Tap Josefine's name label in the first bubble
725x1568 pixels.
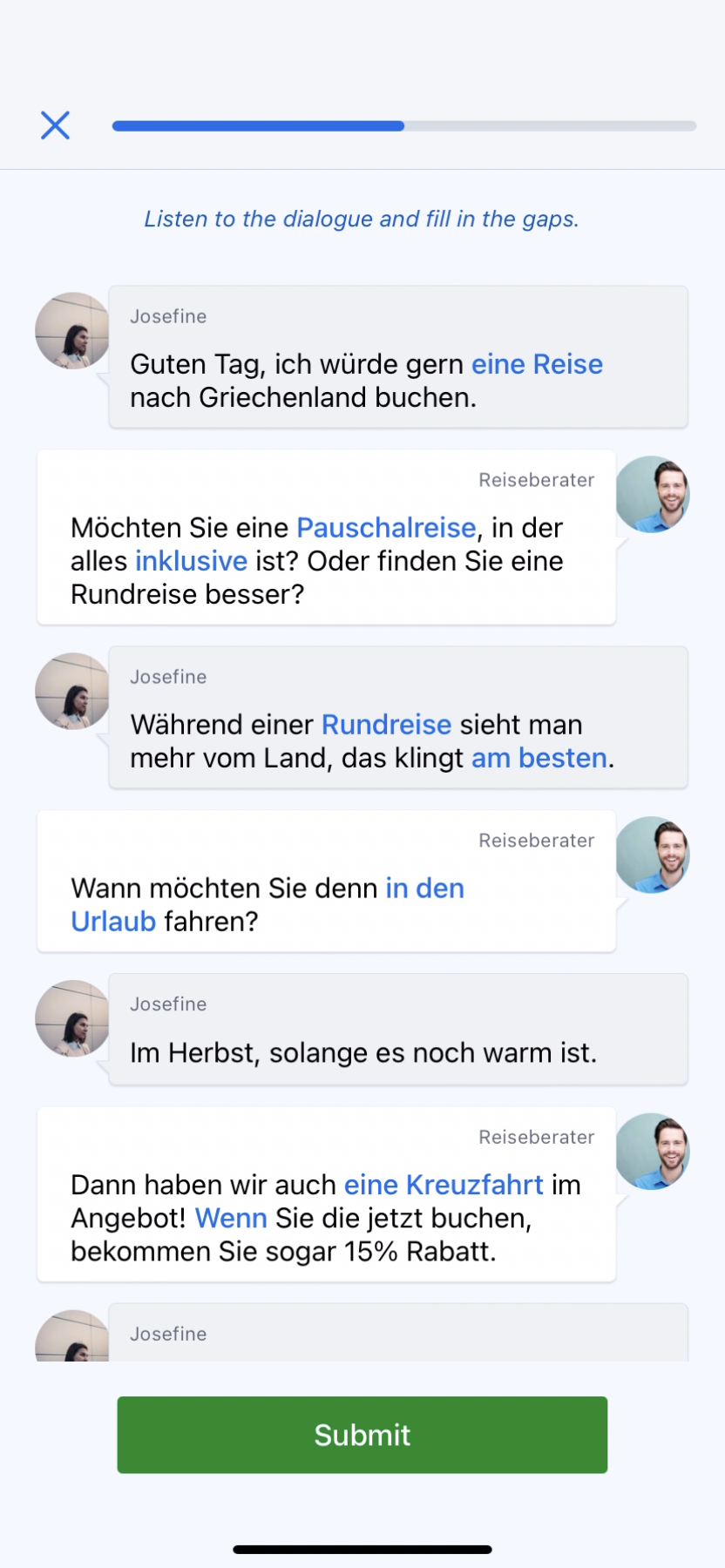pos(167,316)
